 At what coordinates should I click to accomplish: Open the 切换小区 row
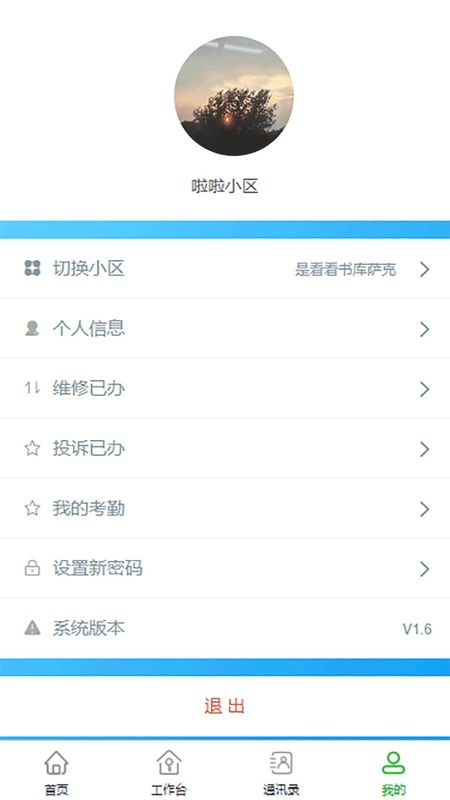(225, 268)
